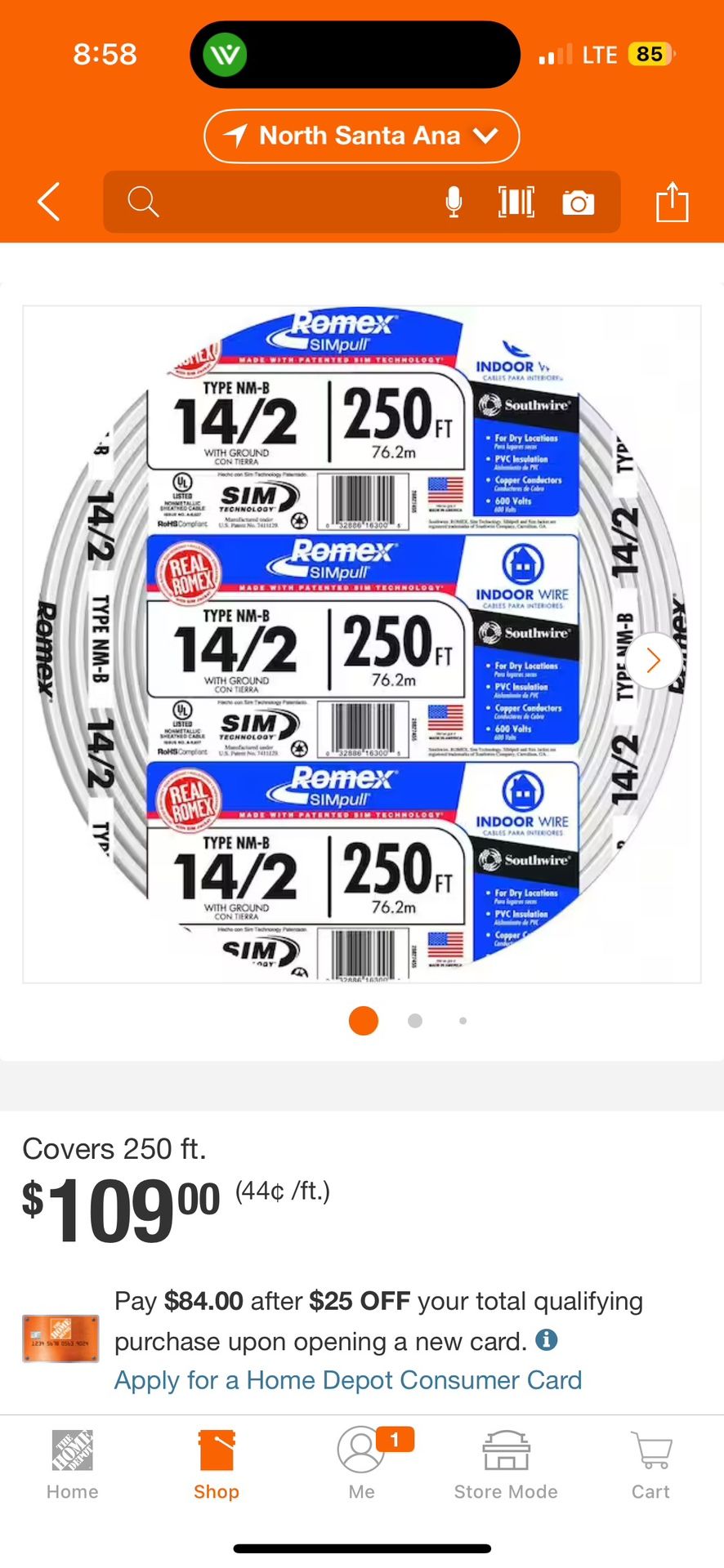
Task: Enter Store Mode
Action: [506, 1466]
